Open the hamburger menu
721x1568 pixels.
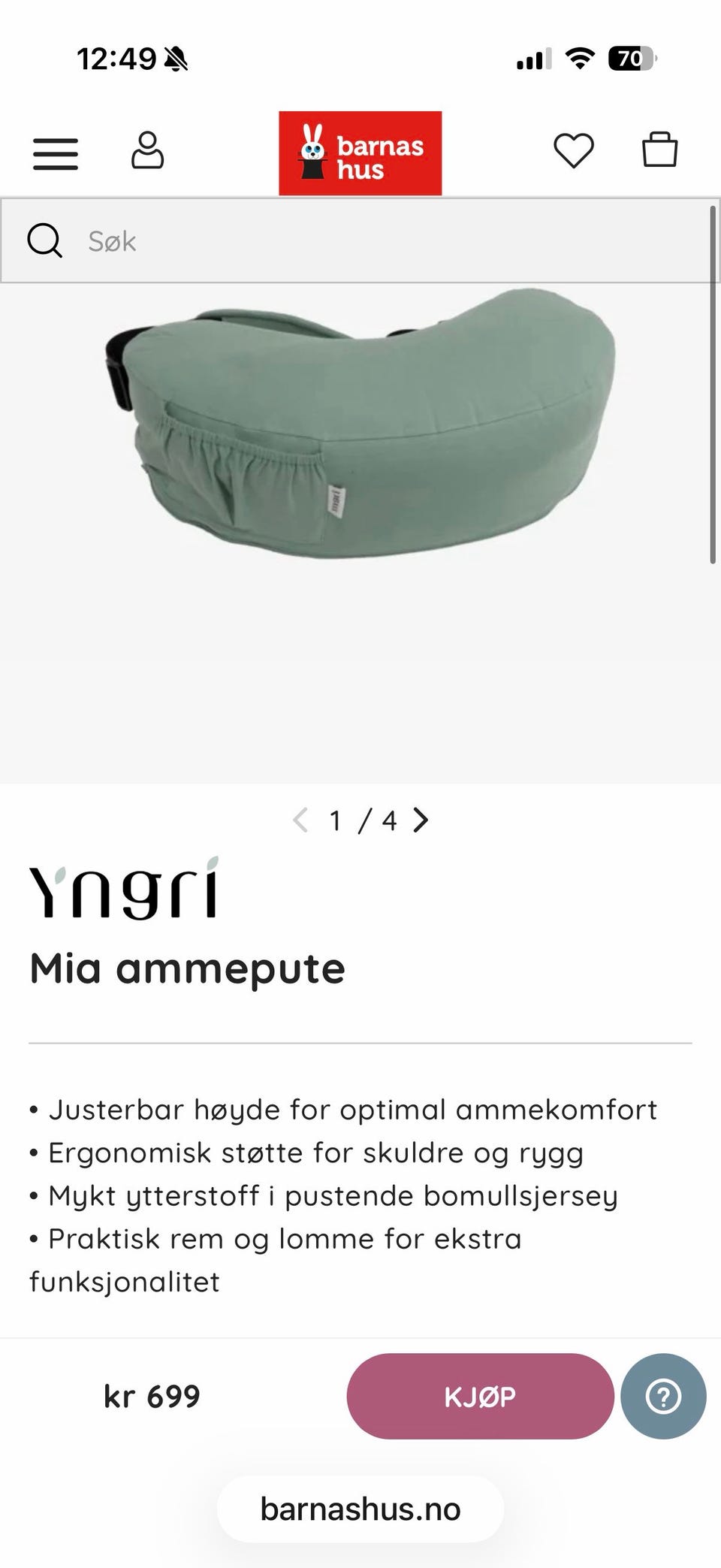click(x=56, y=154)
